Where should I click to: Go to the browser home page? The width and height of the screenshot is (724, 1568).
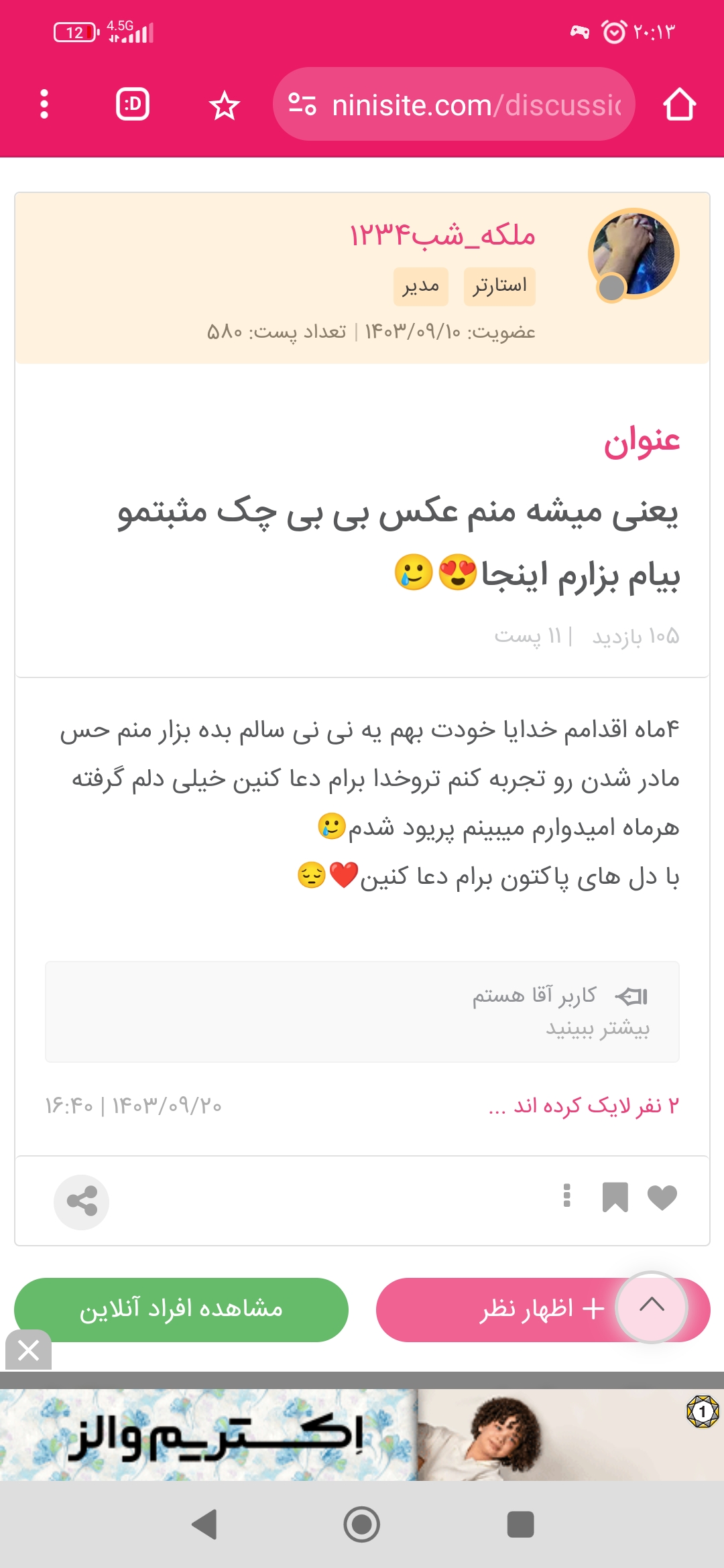pyautogui.click(x=679, y=105)
